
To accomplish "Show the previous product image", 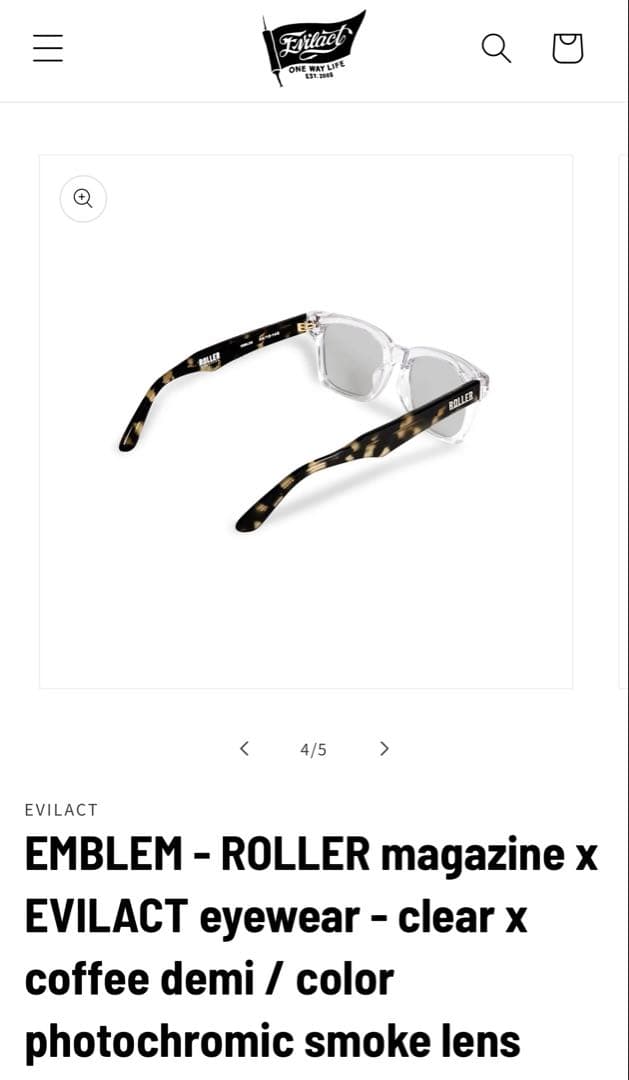I will 244,749.
